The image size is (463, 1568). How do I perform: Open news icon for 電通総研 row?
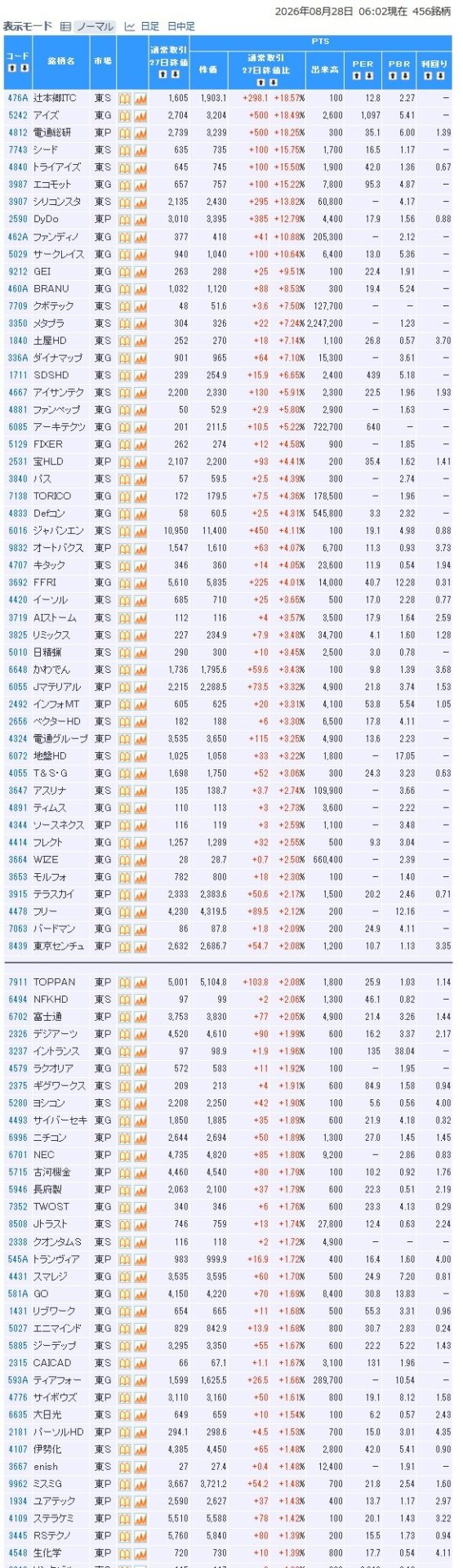(x=125, y=132)
